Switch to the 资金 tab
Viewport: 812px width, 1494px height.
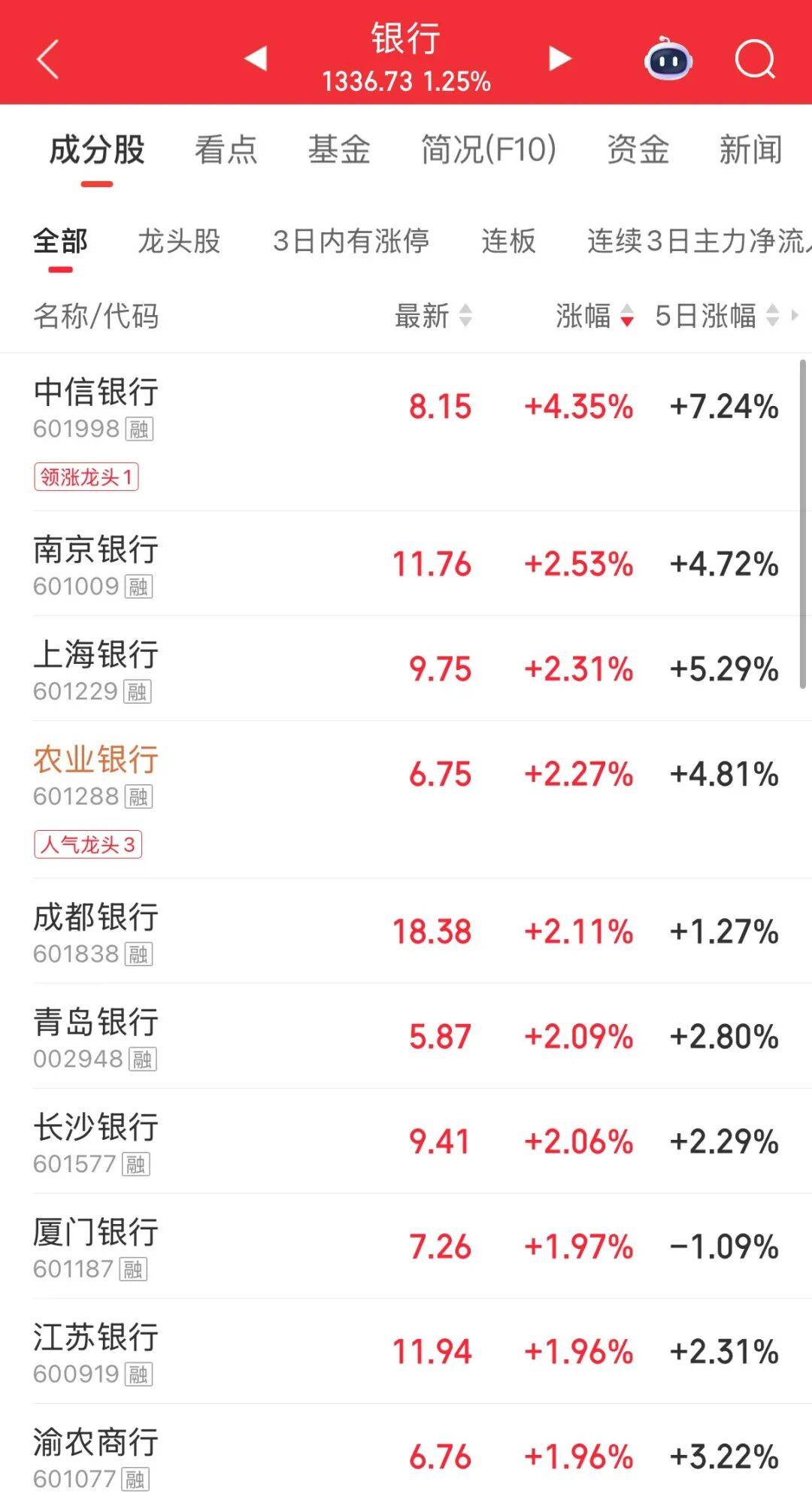click(638, 149)
